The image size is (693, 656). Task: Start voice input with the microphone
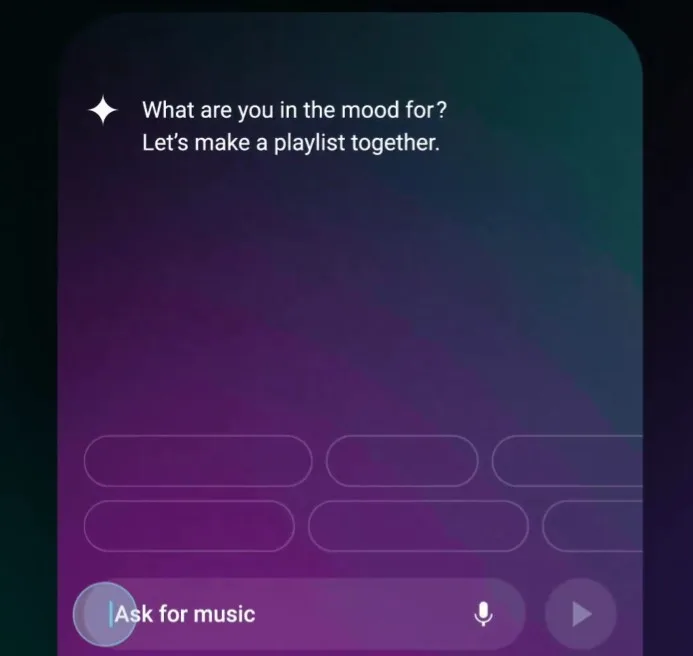[x=483, y=614]
